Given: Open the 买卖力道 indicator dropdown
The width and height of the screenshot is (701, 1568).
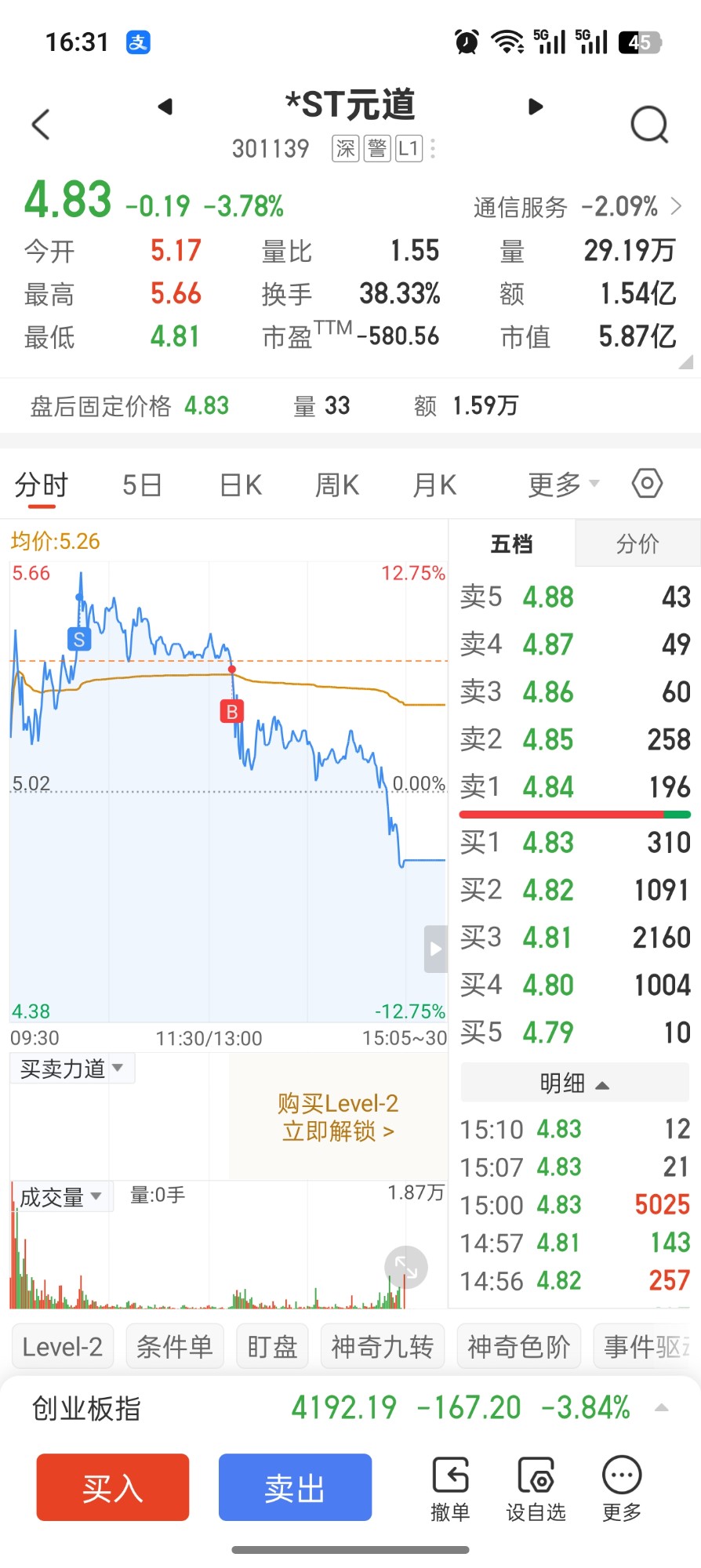Looking at the screenshot, I should [72, 1069].
